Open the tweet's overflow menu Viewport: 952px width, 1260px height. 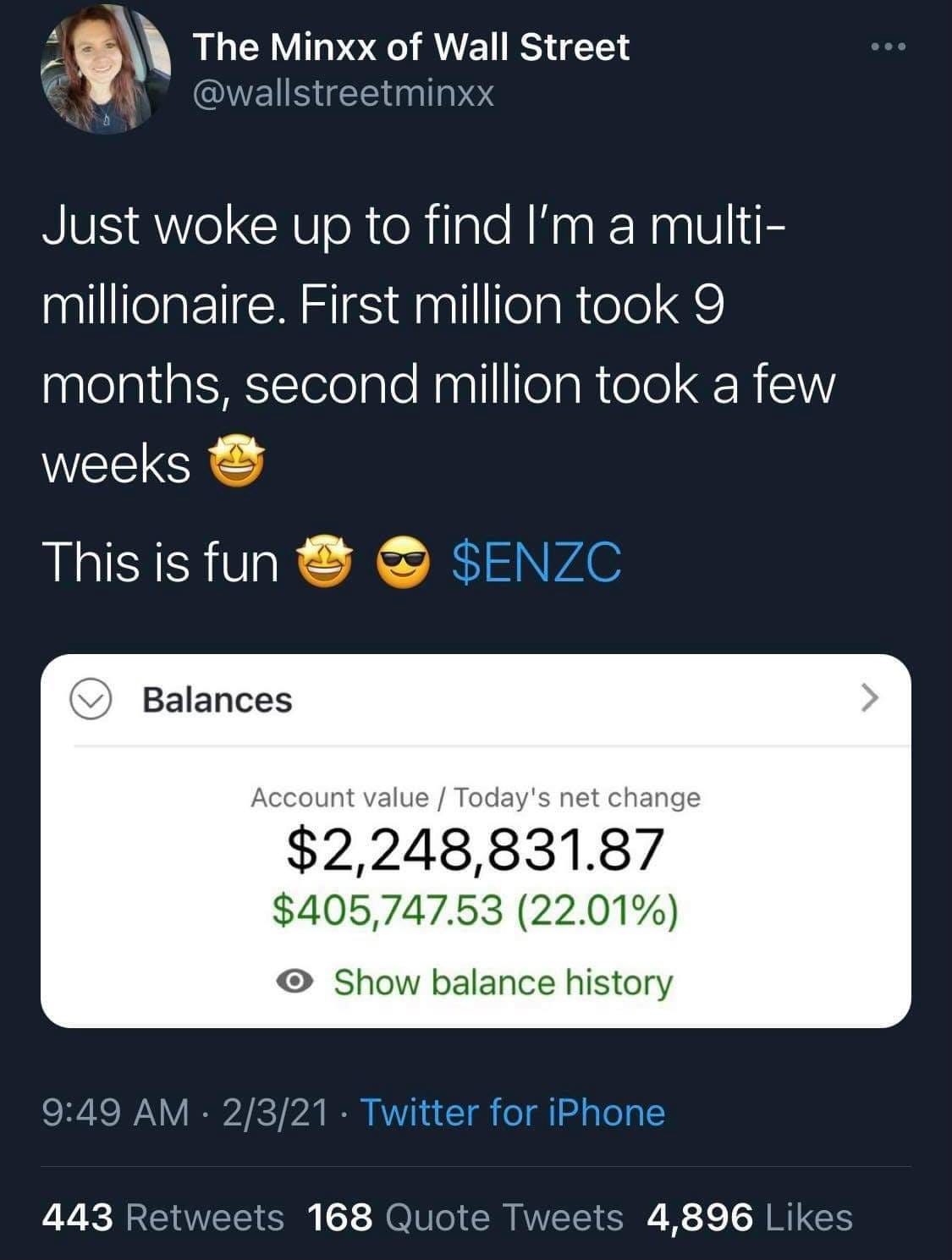click(889, 48)
